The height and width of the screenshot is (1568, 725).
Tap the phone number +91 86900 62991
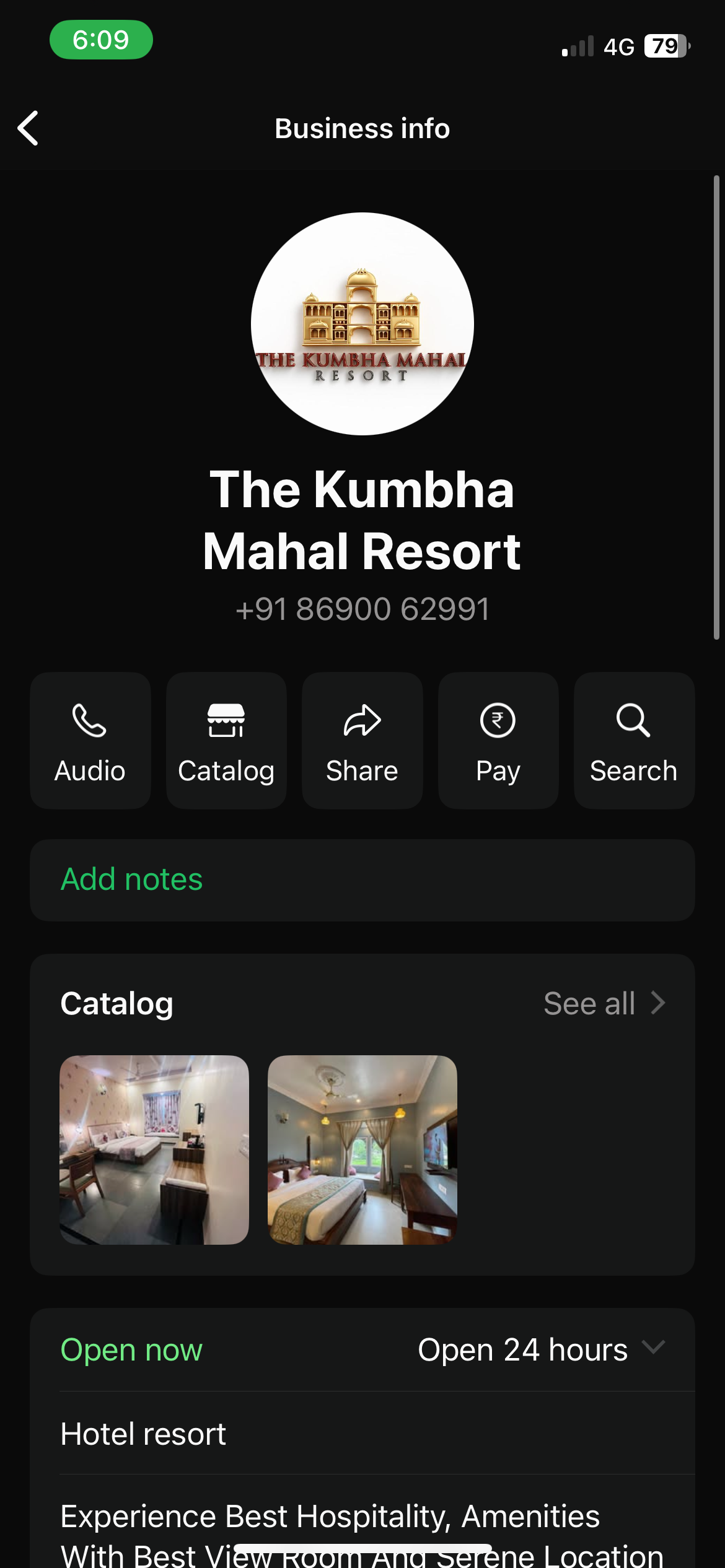362,608
